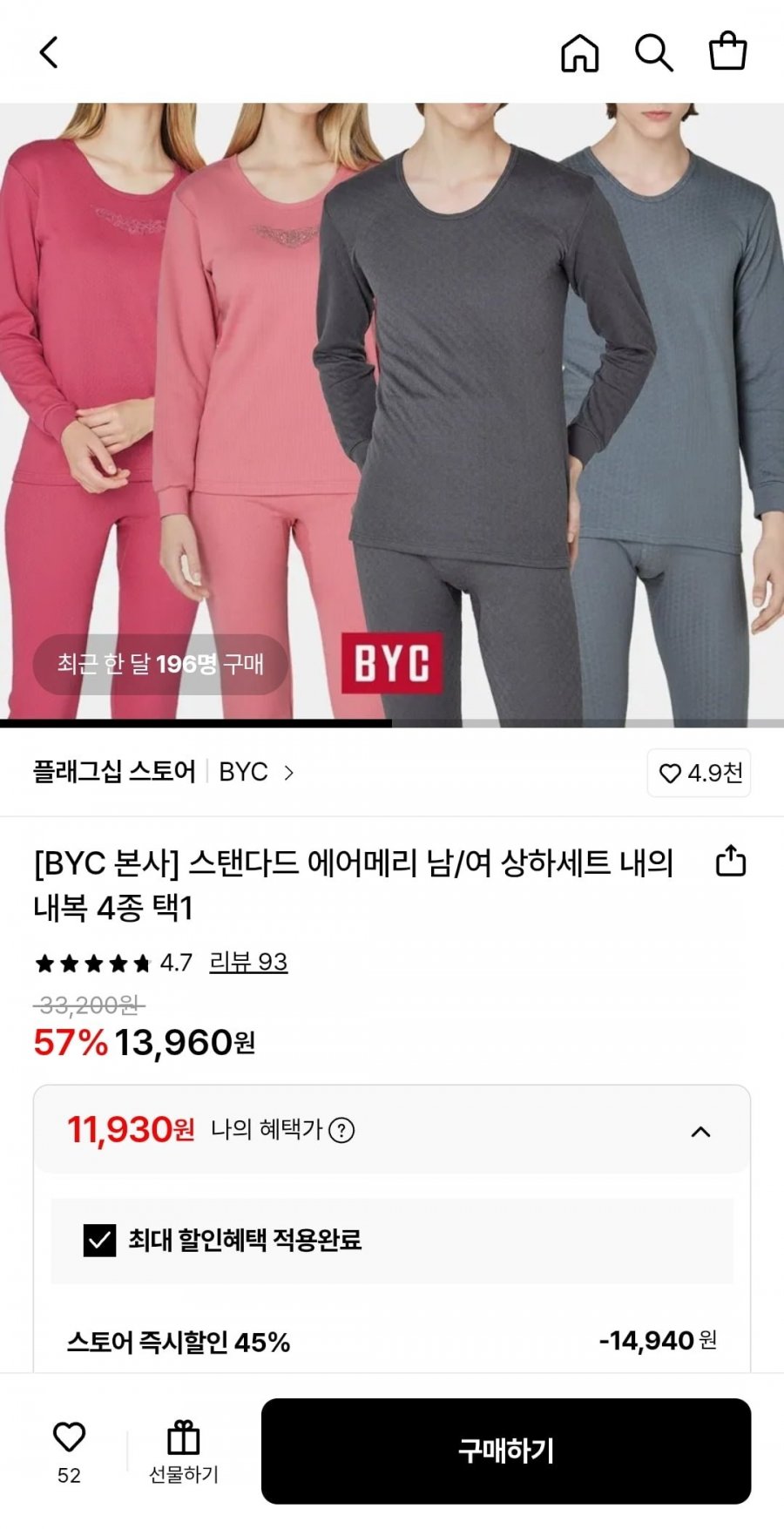The height and width of the screenshot is (1529, 784).
Task: Go back to the previous page
Action: [x=49, y=52]
